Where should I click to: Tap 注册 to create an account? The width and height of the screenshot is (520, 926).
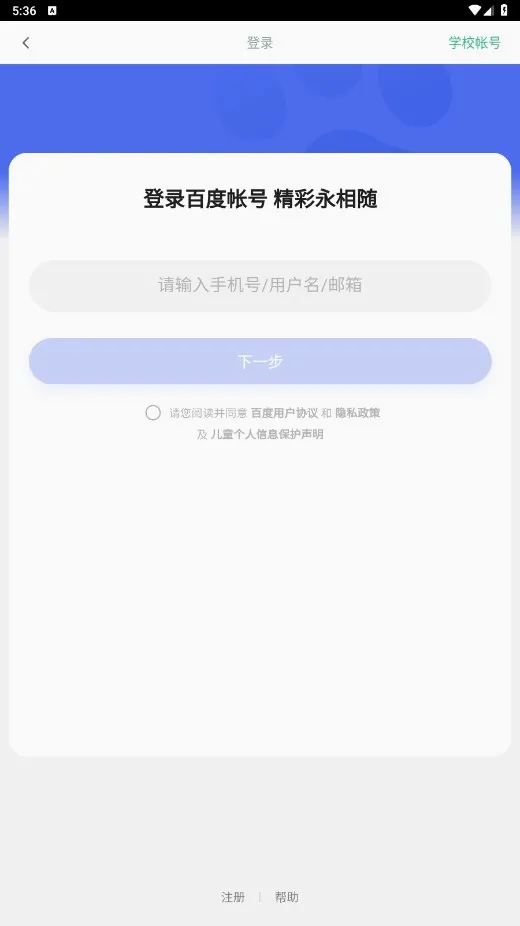(233, 897)
